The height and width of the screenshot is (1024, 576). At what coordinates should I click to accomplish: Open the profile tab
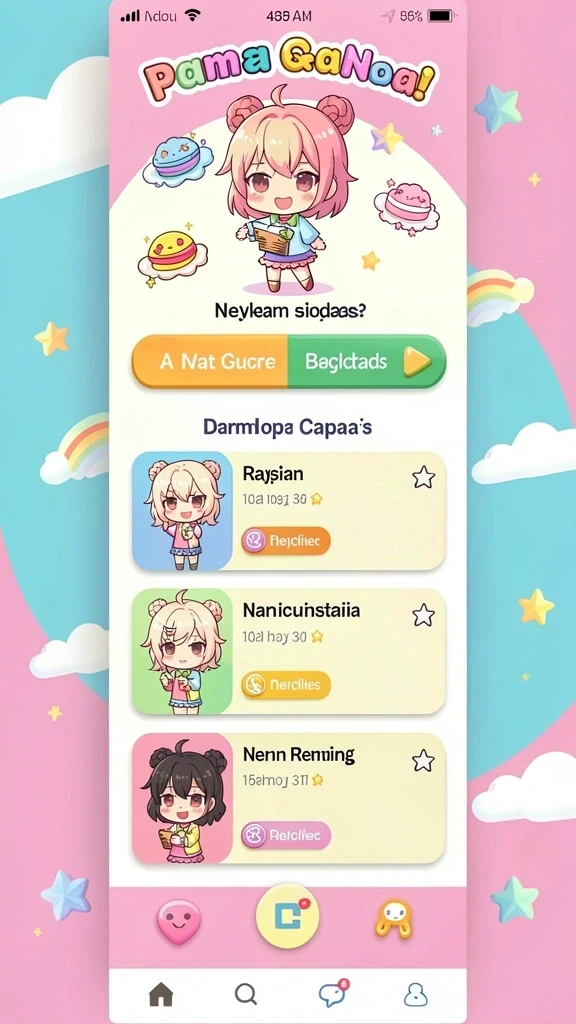click(415, 995)
